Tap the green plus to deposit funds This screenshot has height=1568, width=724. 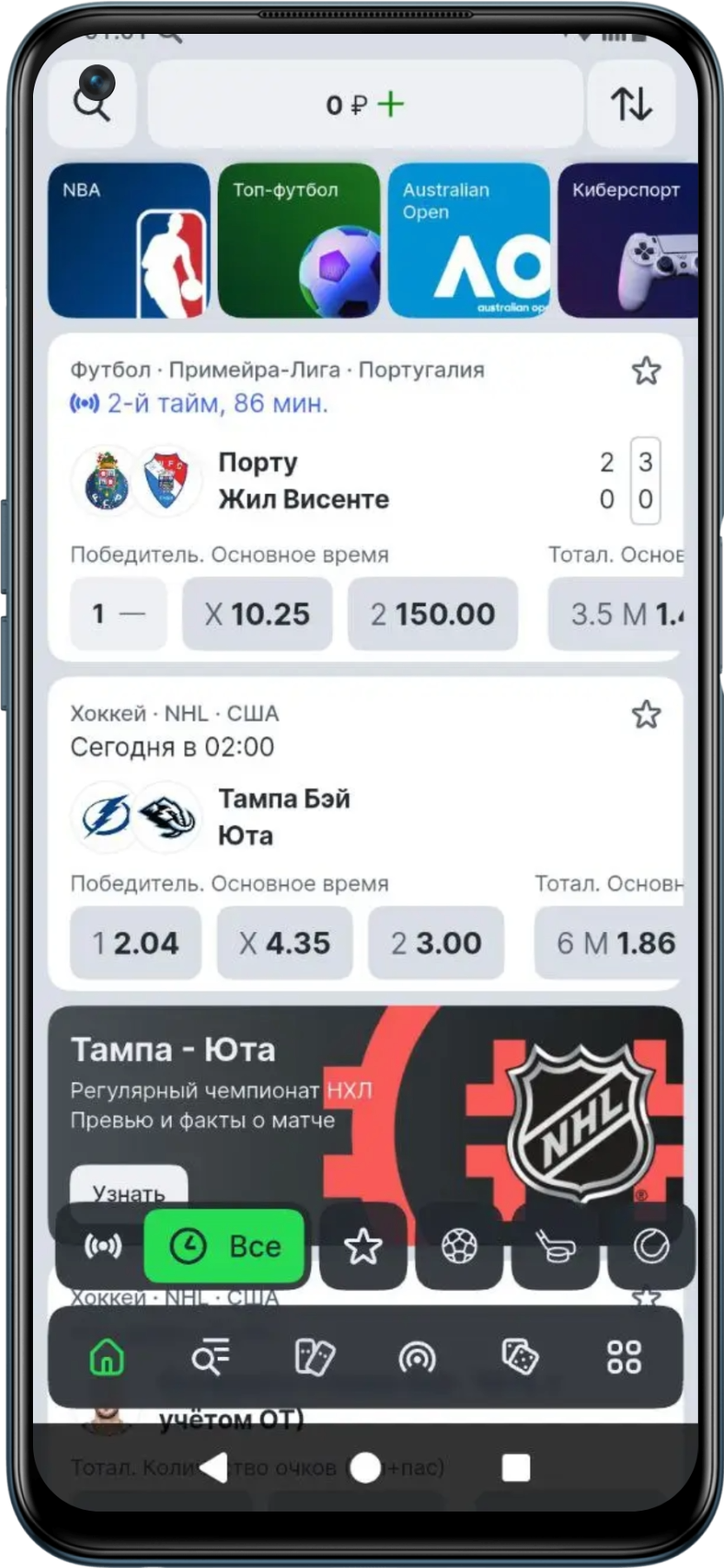click(x=392, y=103)
